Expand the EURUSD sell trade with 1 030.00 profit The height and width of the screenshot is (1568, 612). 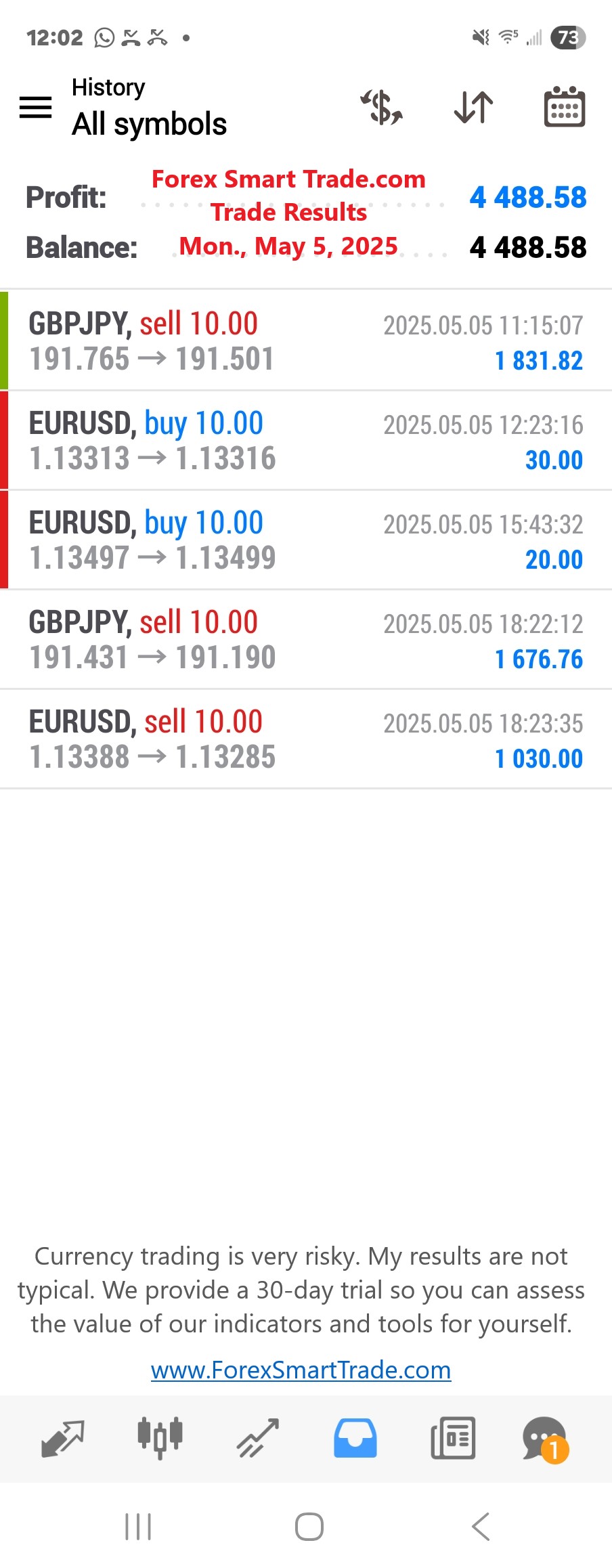pos(306,739)
